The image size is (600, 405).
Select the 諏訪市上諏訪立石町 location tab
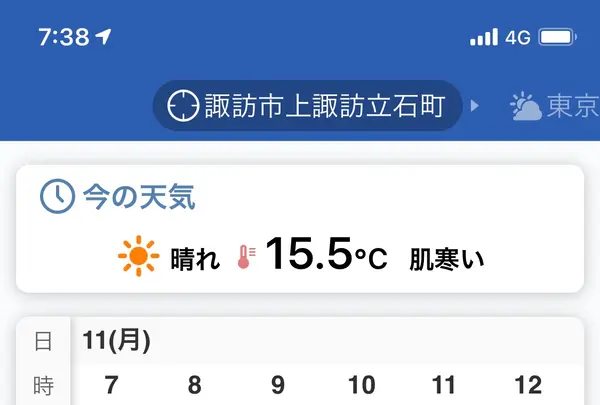[x=307, y=105]
